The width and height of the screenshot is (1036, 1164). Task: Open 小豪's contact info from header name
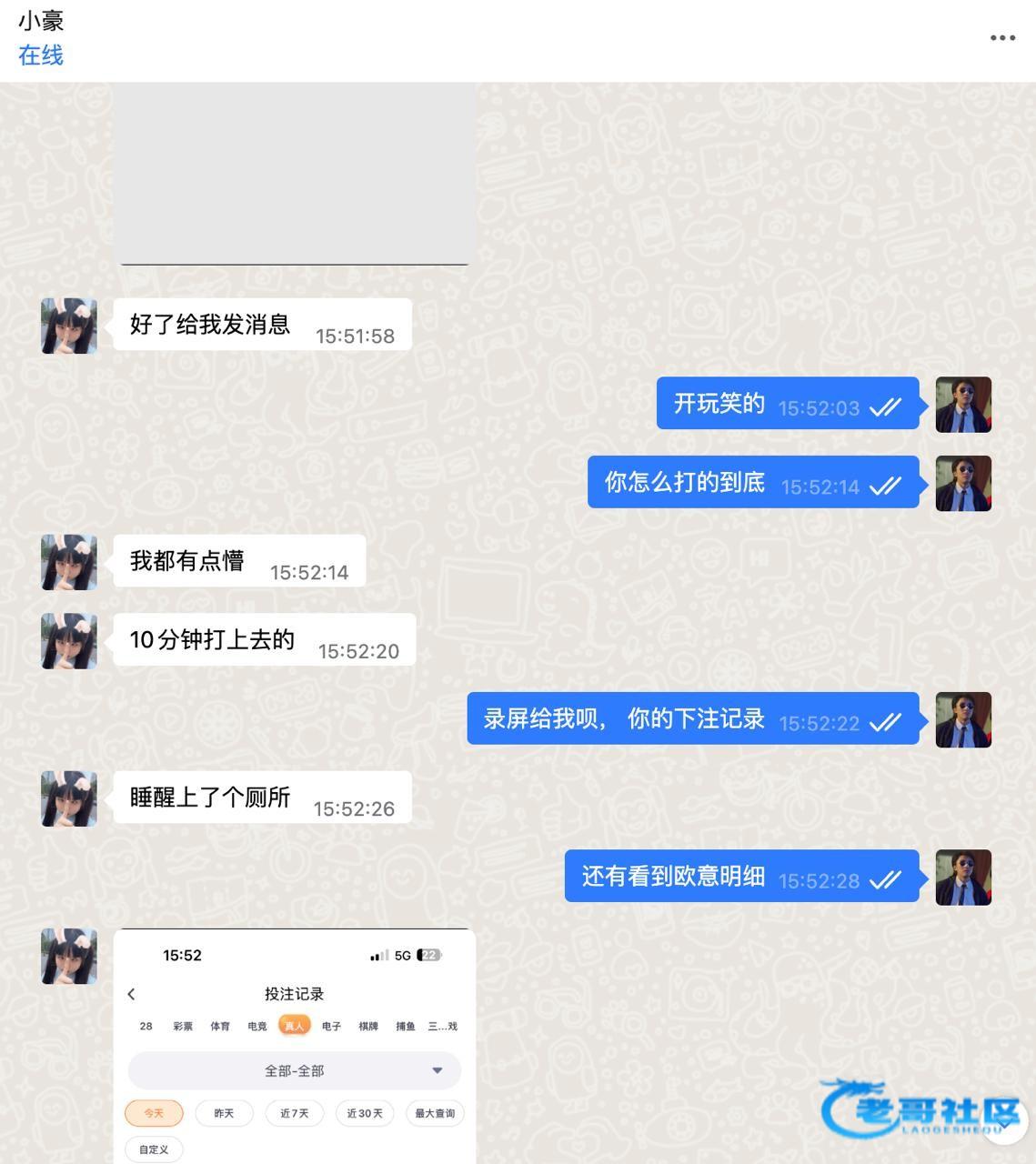(41, 21)
